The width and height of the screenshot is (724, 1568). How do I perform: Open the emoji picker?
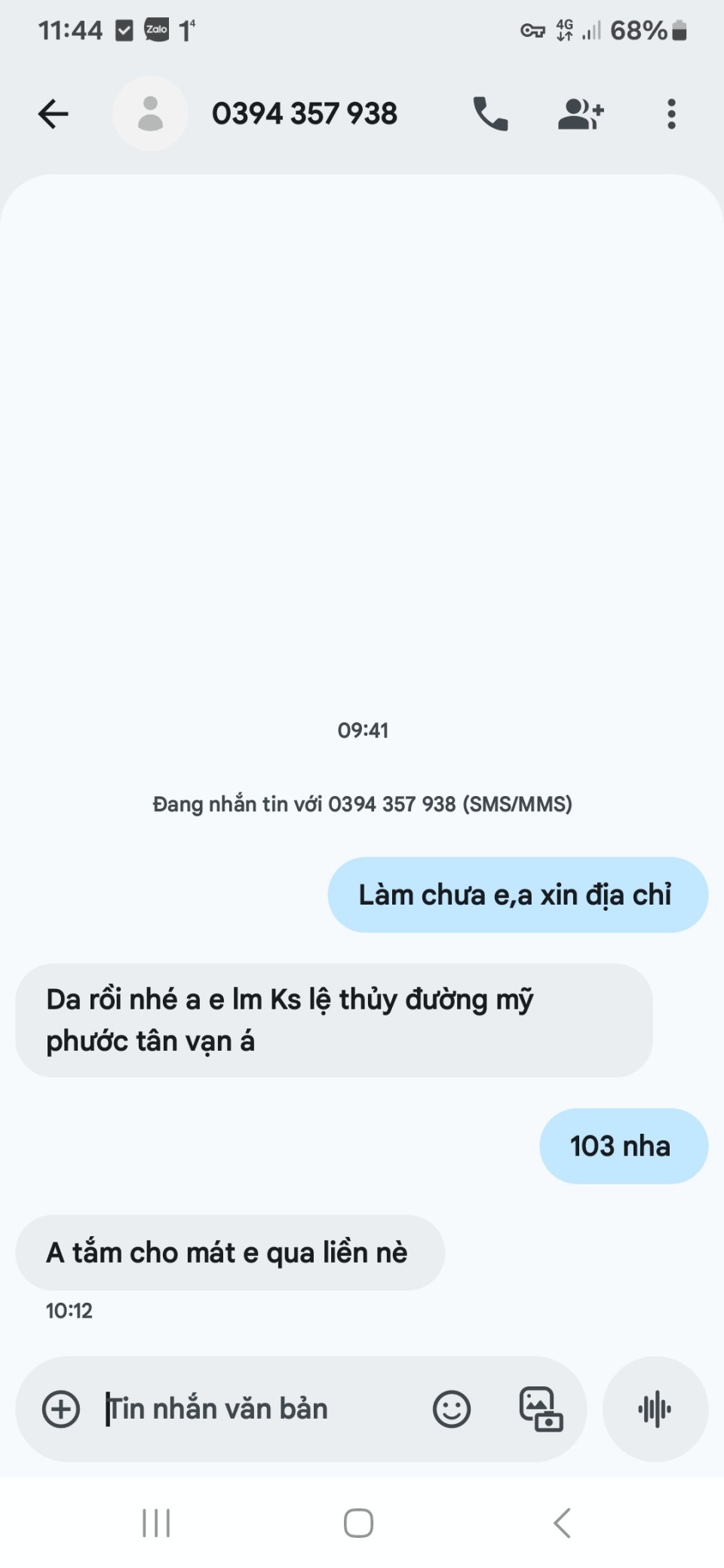tap(452, 1409)
